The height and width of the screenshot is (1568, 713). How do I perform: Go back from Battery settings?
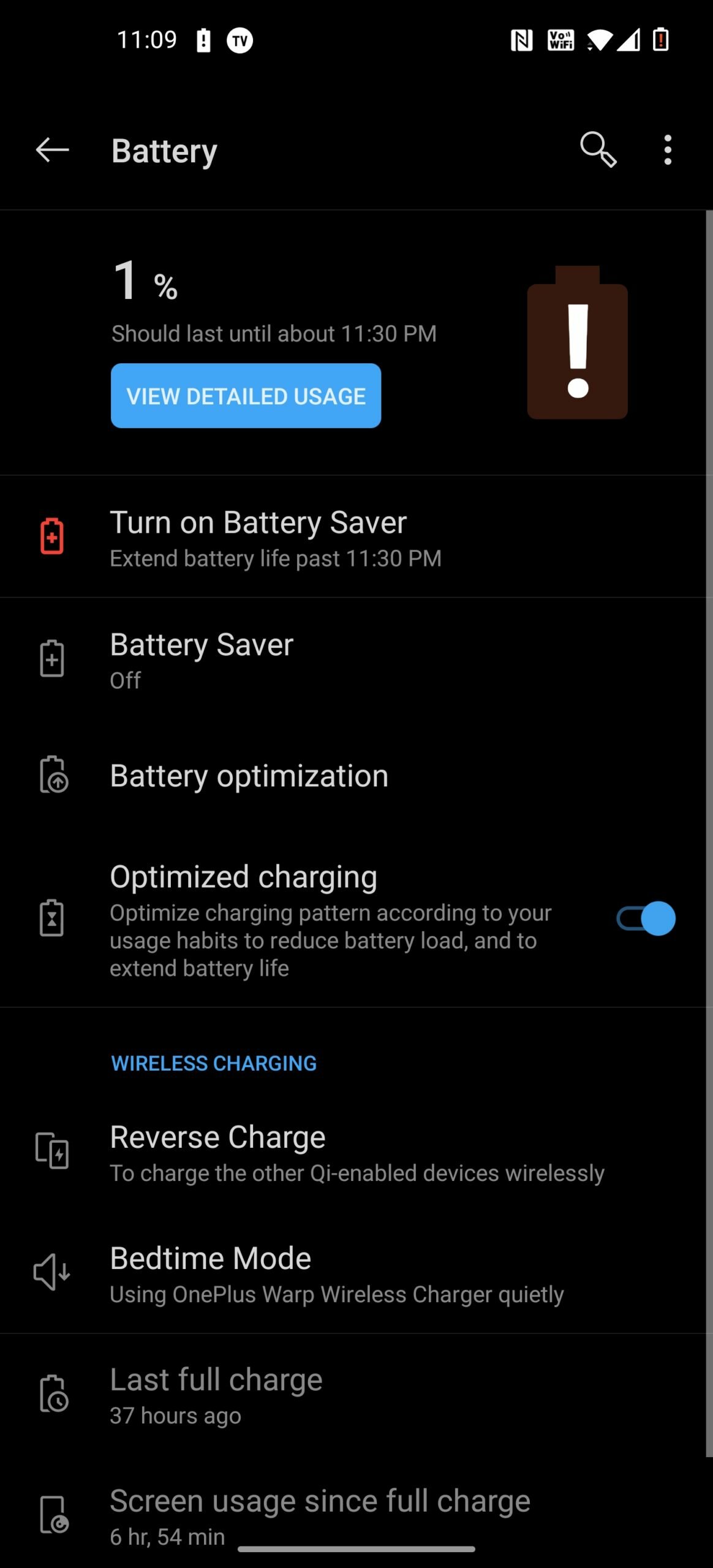52,150
